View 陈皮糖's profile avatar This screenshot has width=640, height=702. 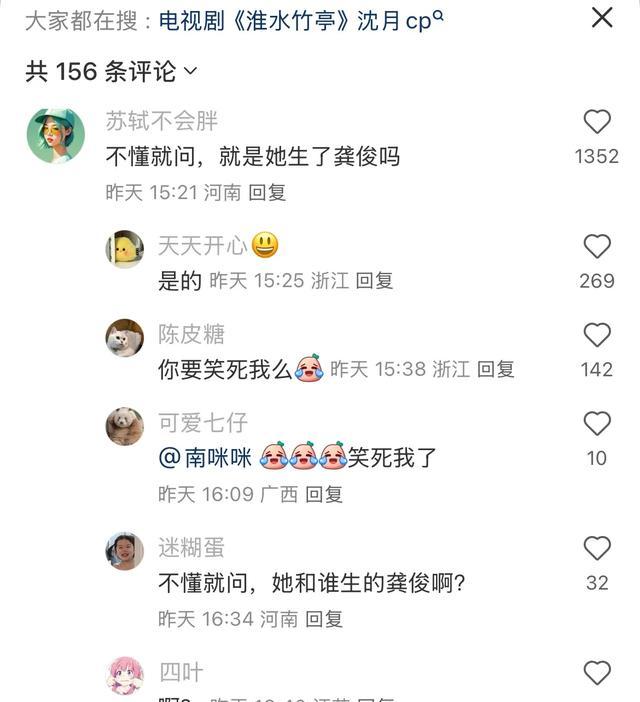pos(125,338)
